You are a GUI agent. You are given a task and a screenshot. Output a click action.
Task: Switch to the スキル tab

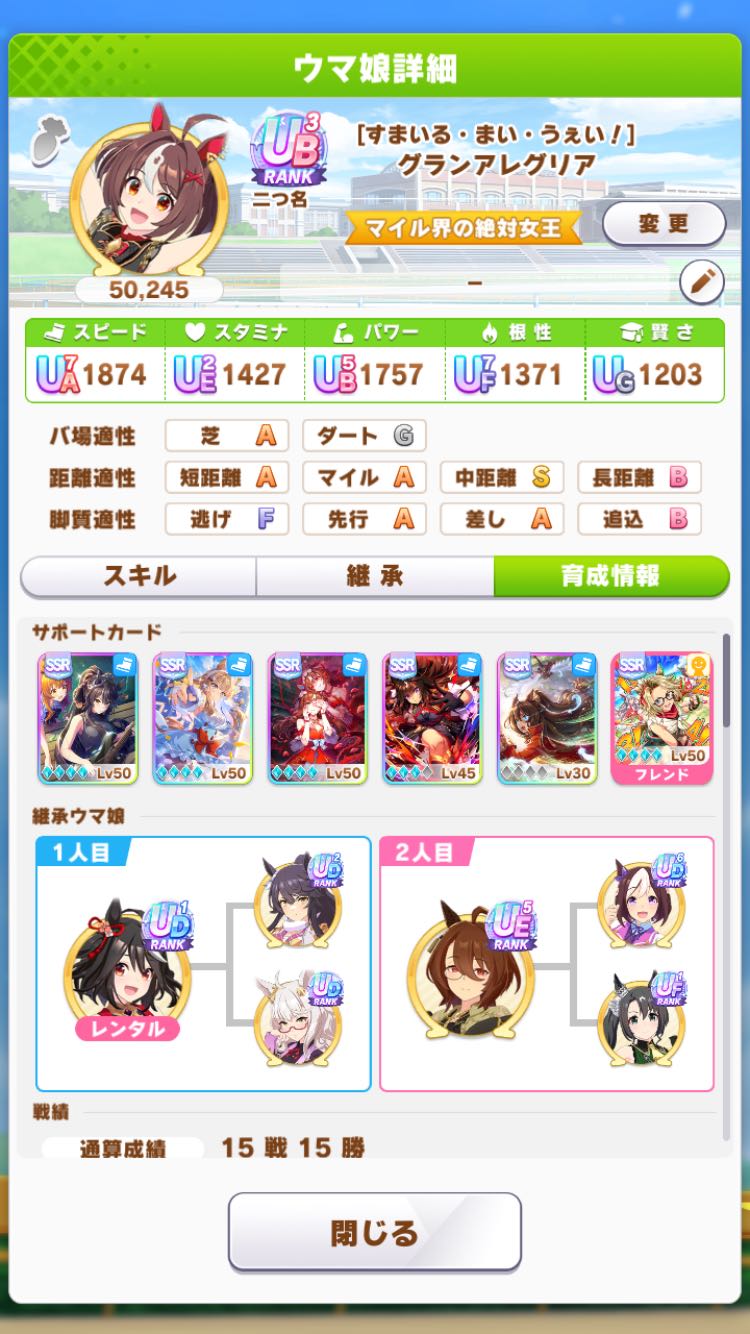139,576
